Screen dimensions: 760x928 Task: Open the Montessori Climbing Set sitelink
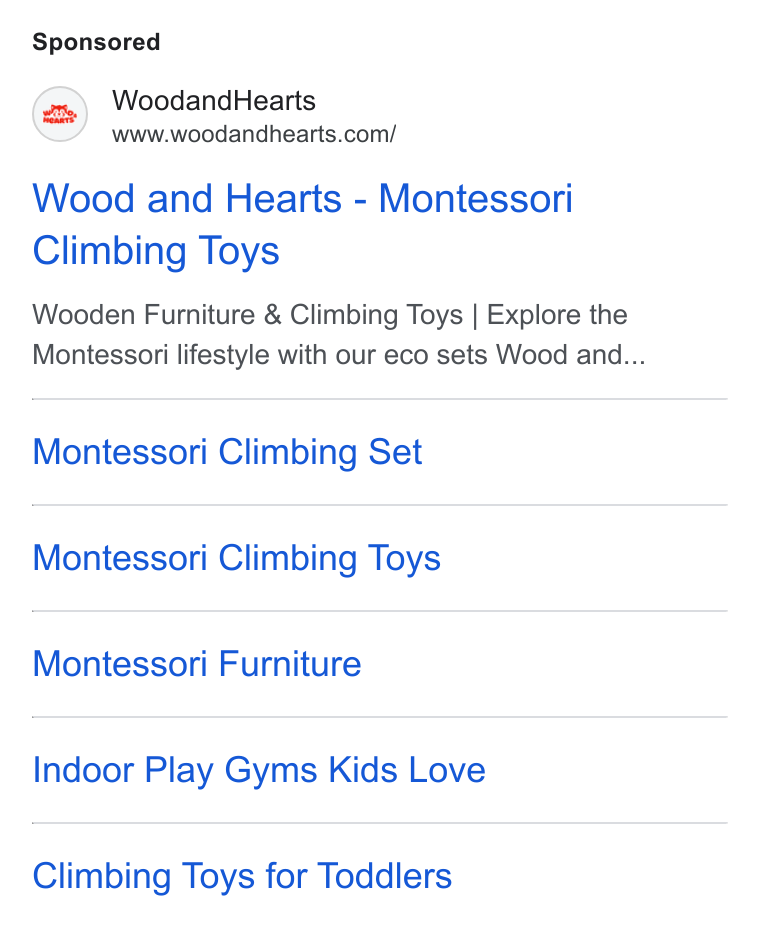pos(227,452)
